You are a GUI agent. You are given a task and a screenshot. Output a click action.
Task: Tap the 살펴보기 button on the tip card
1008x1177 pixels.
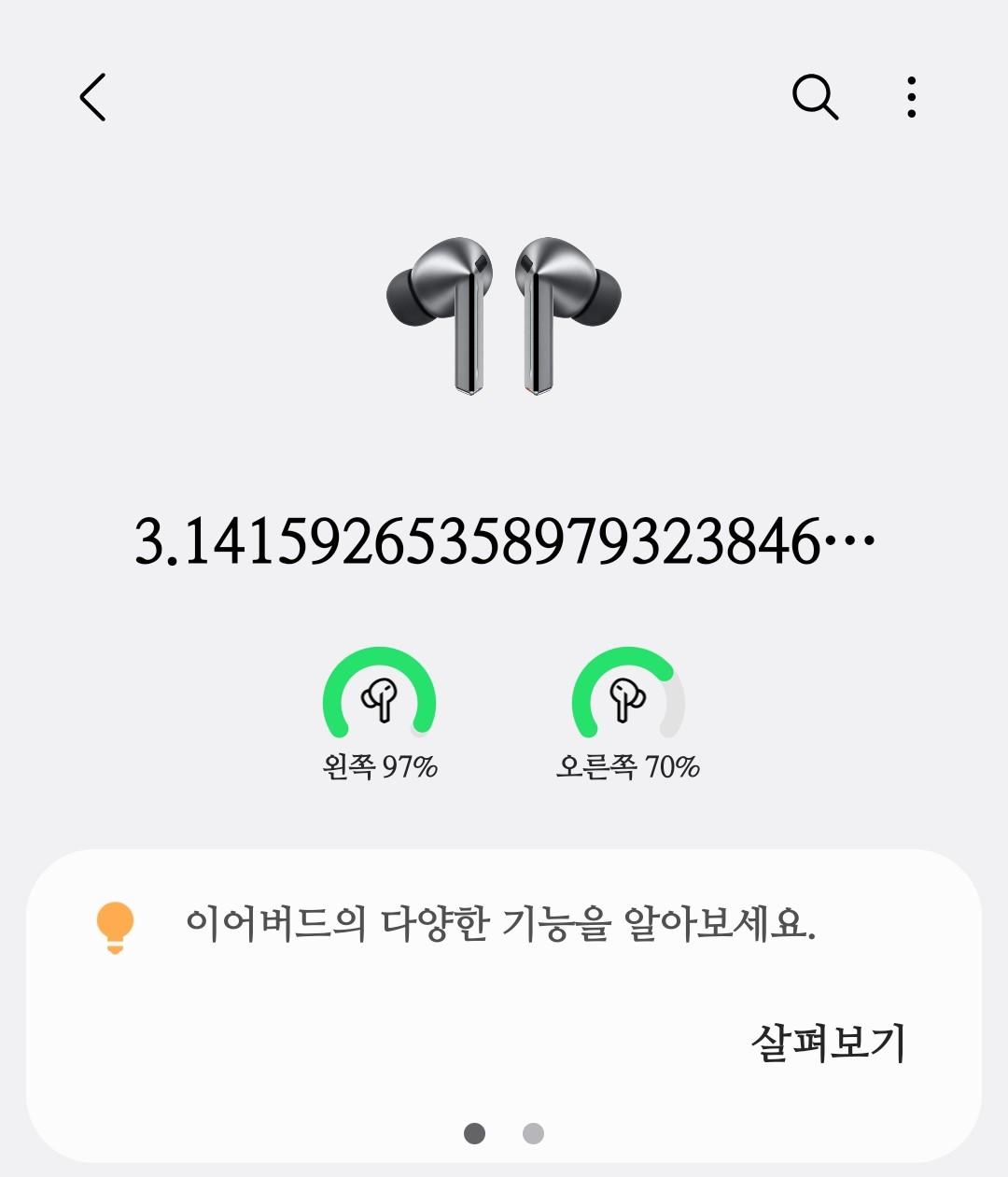[x=828, y=1043]
